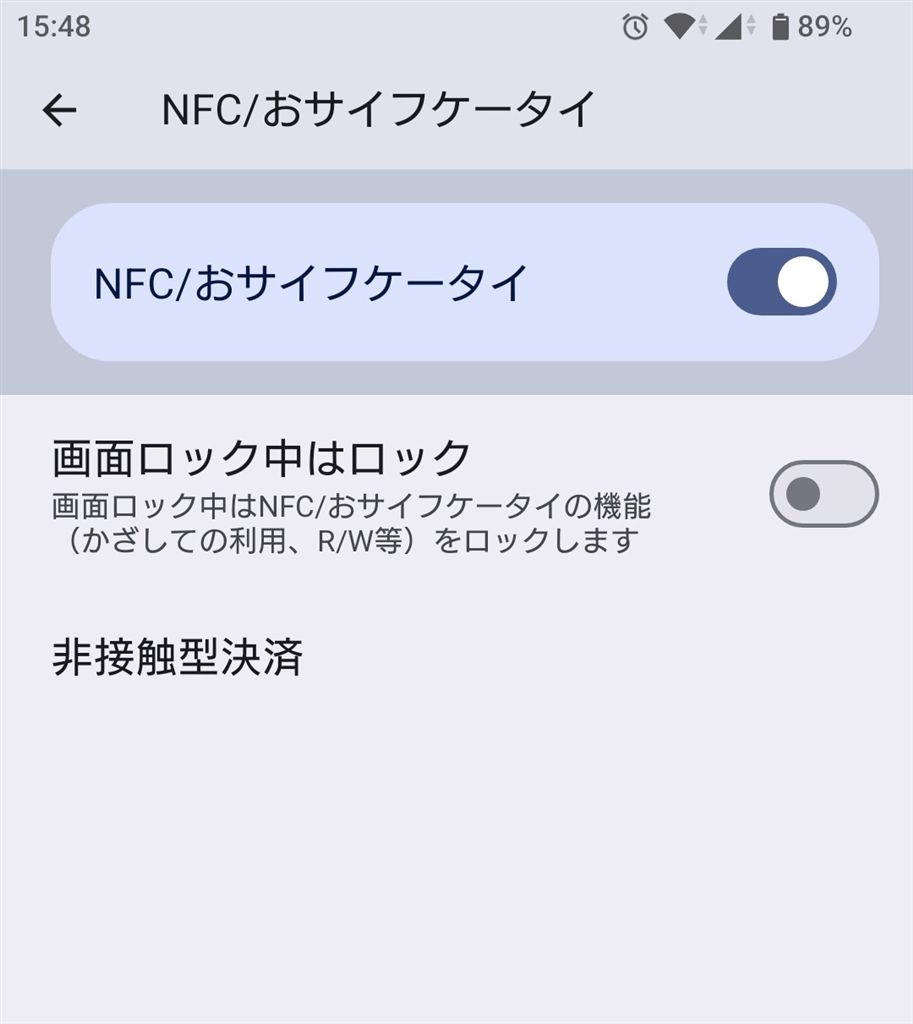This screenshot has height=1024, width=913.
Task: Enable 画面ロック中はロック toggle
Action: point(823,493)
